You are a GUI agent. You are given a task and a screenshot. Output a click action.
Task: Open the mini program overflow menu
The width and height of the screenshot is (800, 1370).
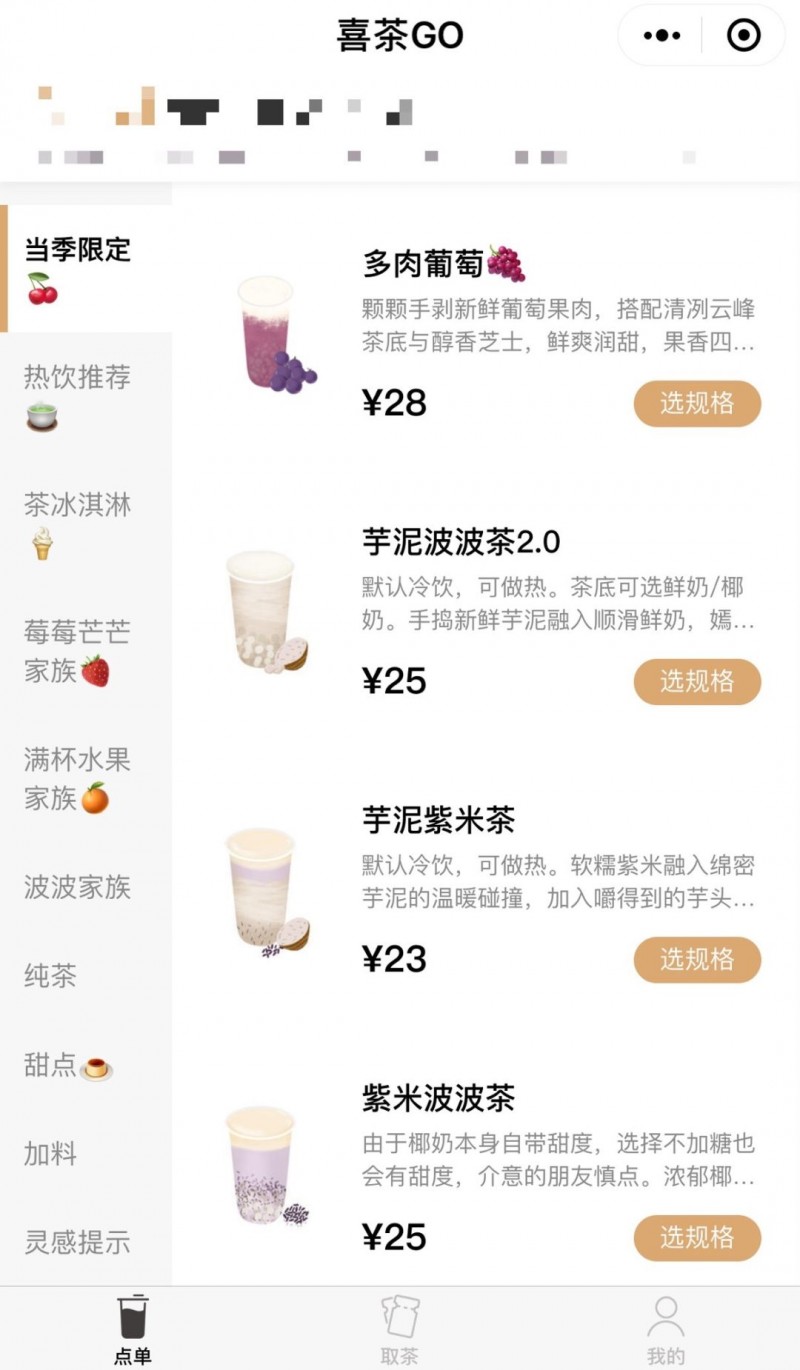coord(661,36)
